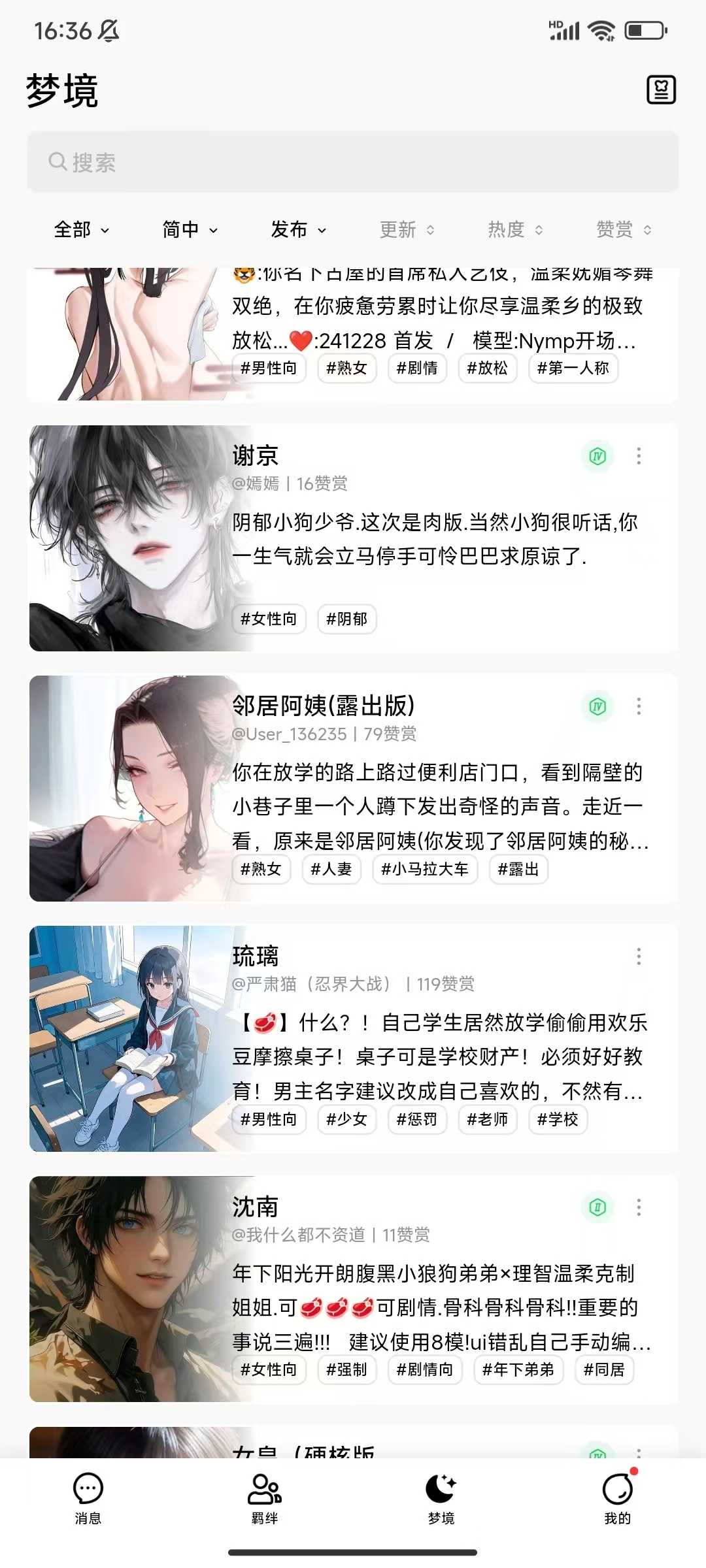Open the more options on 谢京 card
The image size is (706, 1568).
tap(639, 456)
